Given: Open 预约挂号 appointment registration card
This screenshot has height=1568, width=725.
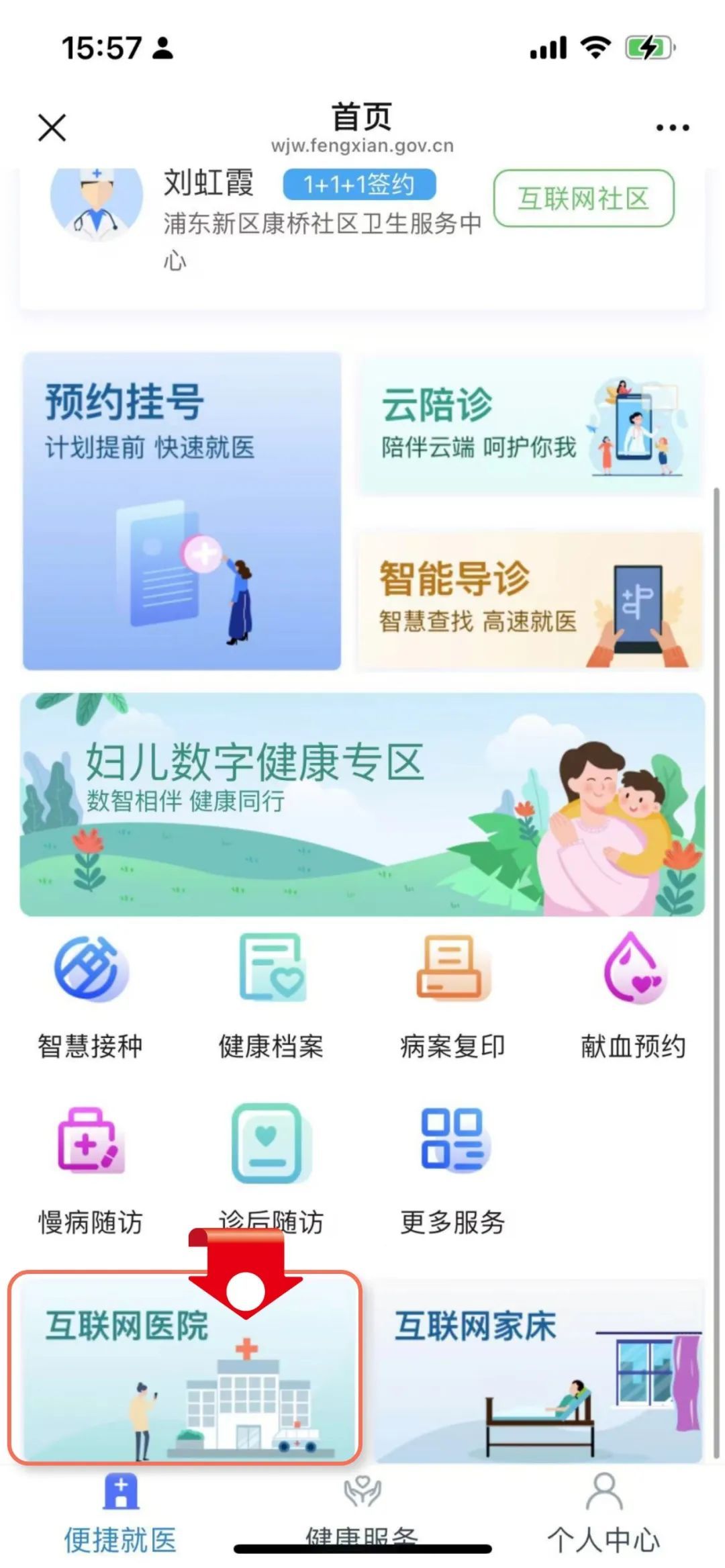Looking at the screenshot, I should [181, 510].
